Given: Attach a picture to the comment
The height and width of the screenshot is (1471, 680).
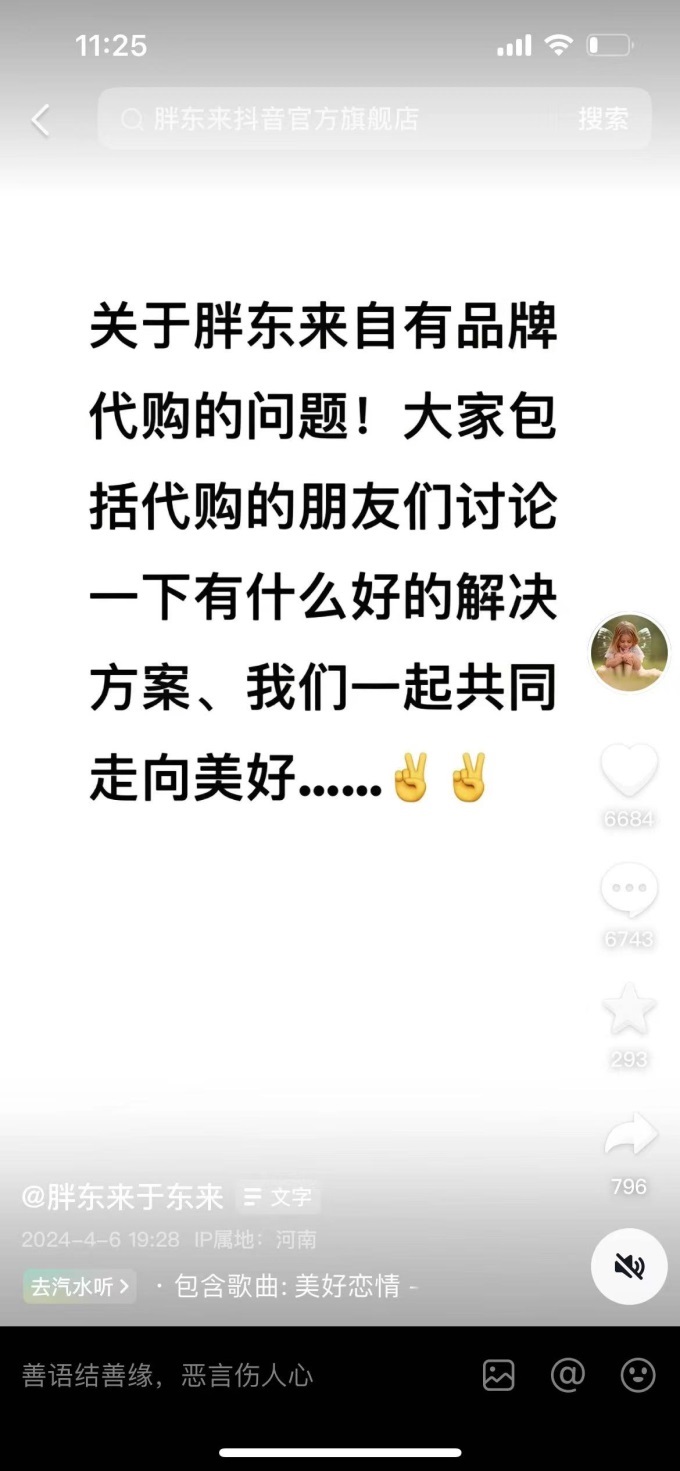Looking at the screenshot, I should click(498, 1376).
